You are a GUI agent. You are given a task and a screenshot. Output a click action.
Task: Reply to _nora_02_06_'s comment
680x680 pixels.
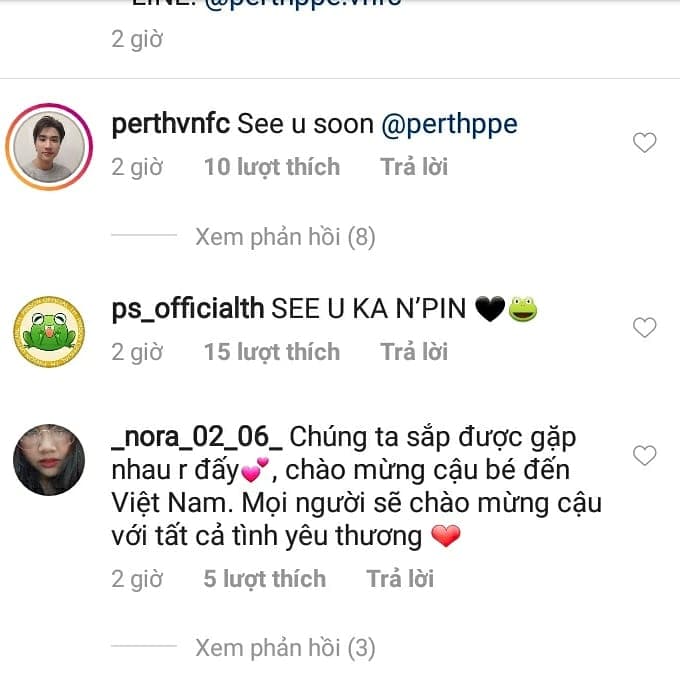(x=400, y=579)
